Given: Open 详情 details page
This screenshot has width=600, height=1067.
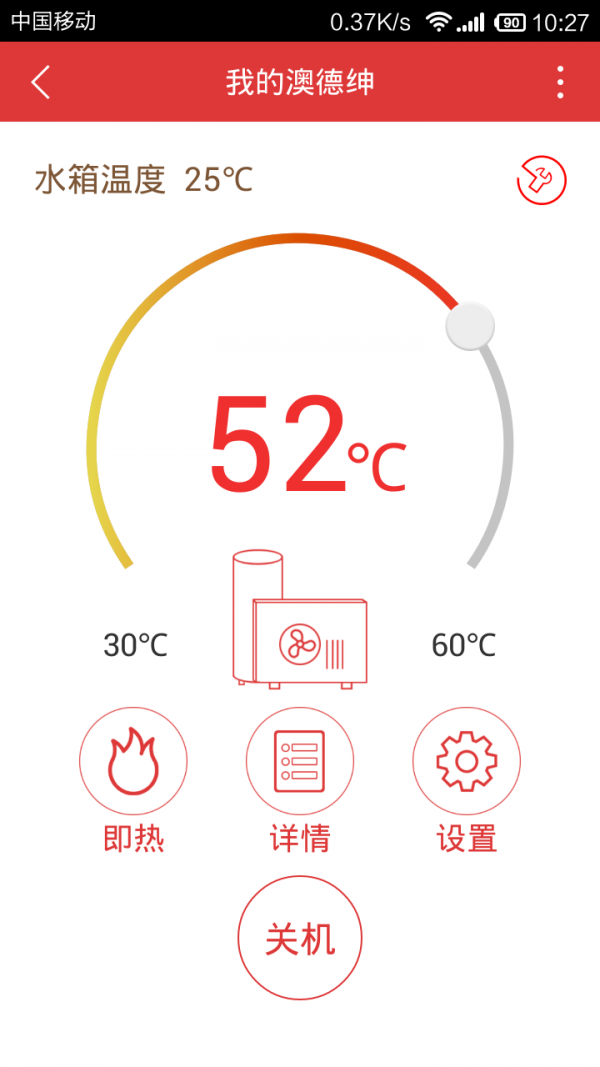Looking at the screenshot, I should [300, 762].
